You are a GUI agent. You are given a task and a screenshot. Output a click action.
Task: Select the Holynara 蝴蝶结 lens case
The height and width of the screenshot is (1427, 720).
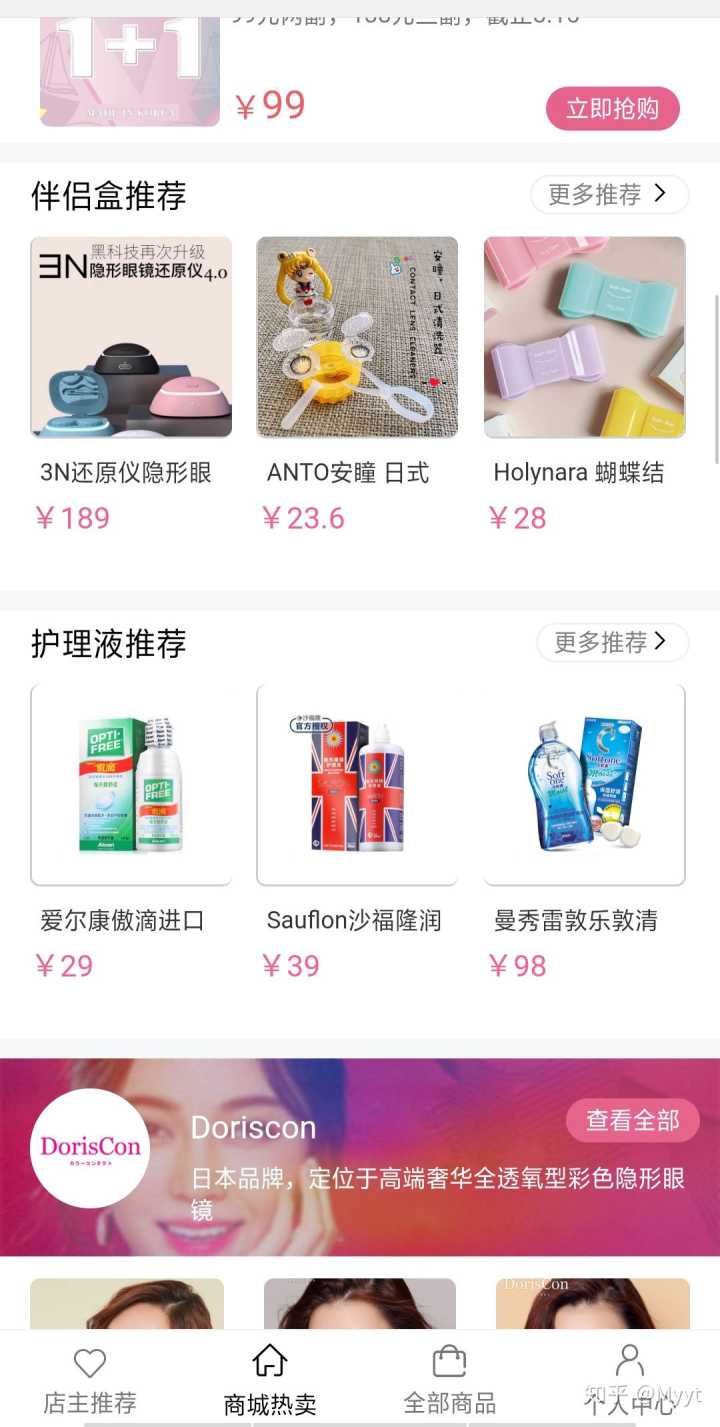(x=584, y=338)
